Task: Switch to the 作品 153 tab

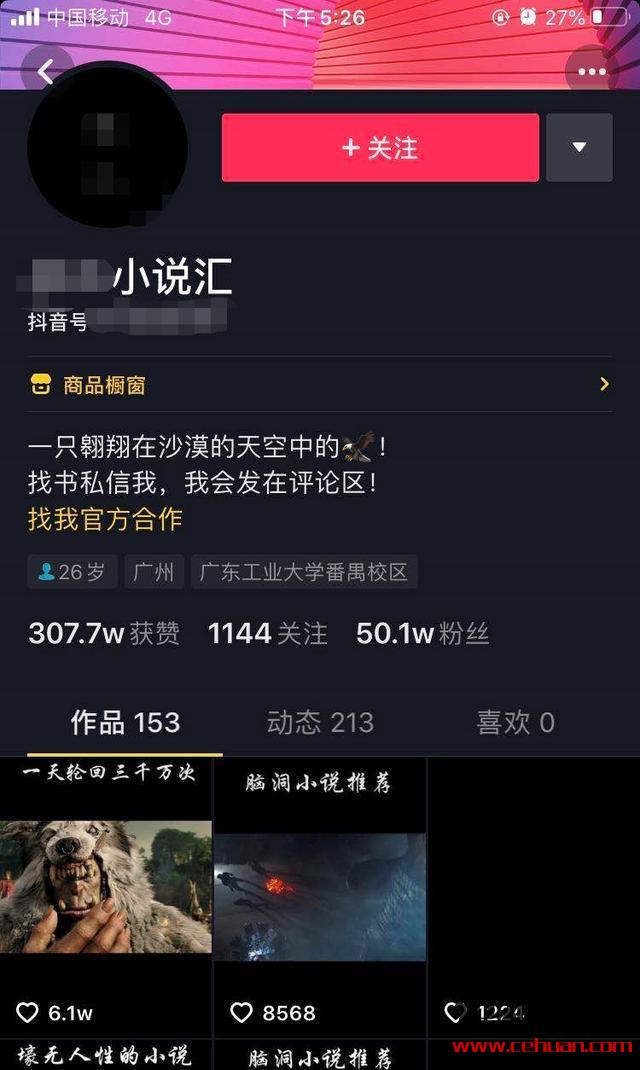Action: tap(125, 723)
